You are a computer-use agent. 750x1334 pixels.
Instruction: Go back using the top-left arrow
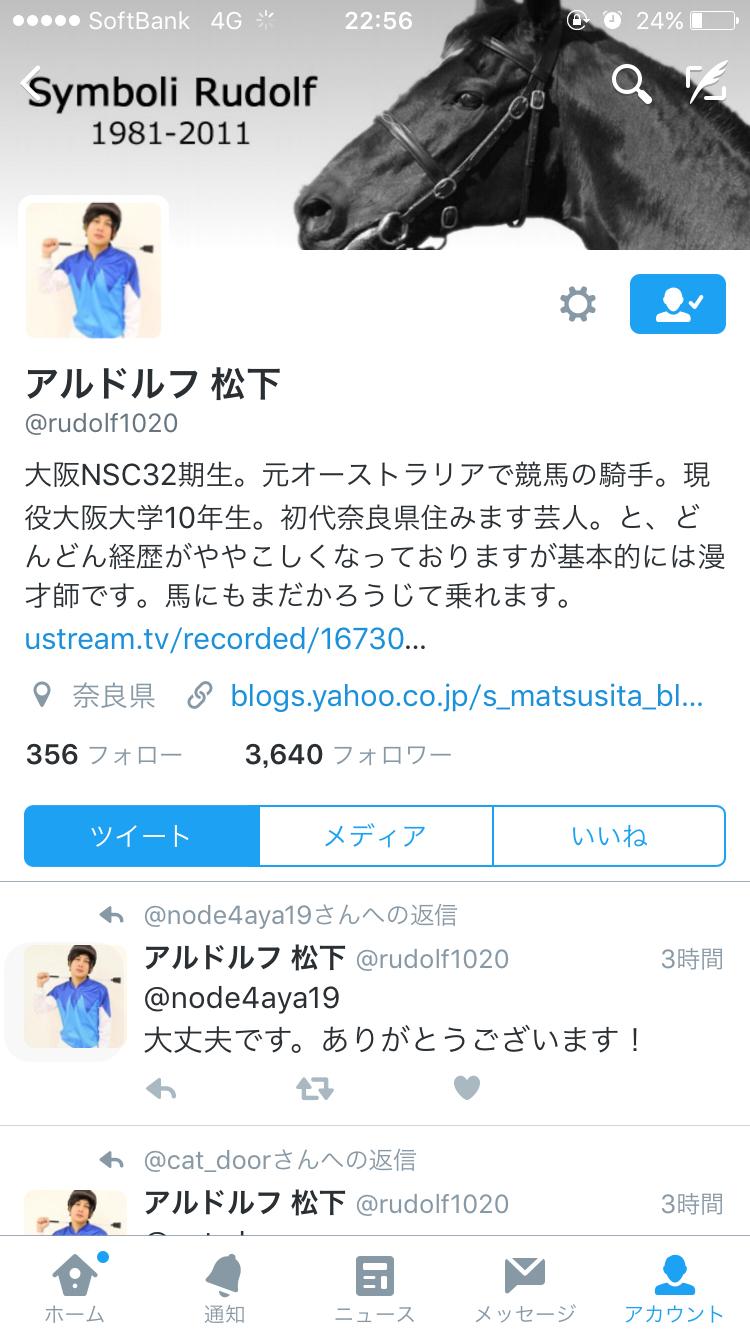(32, 82)
